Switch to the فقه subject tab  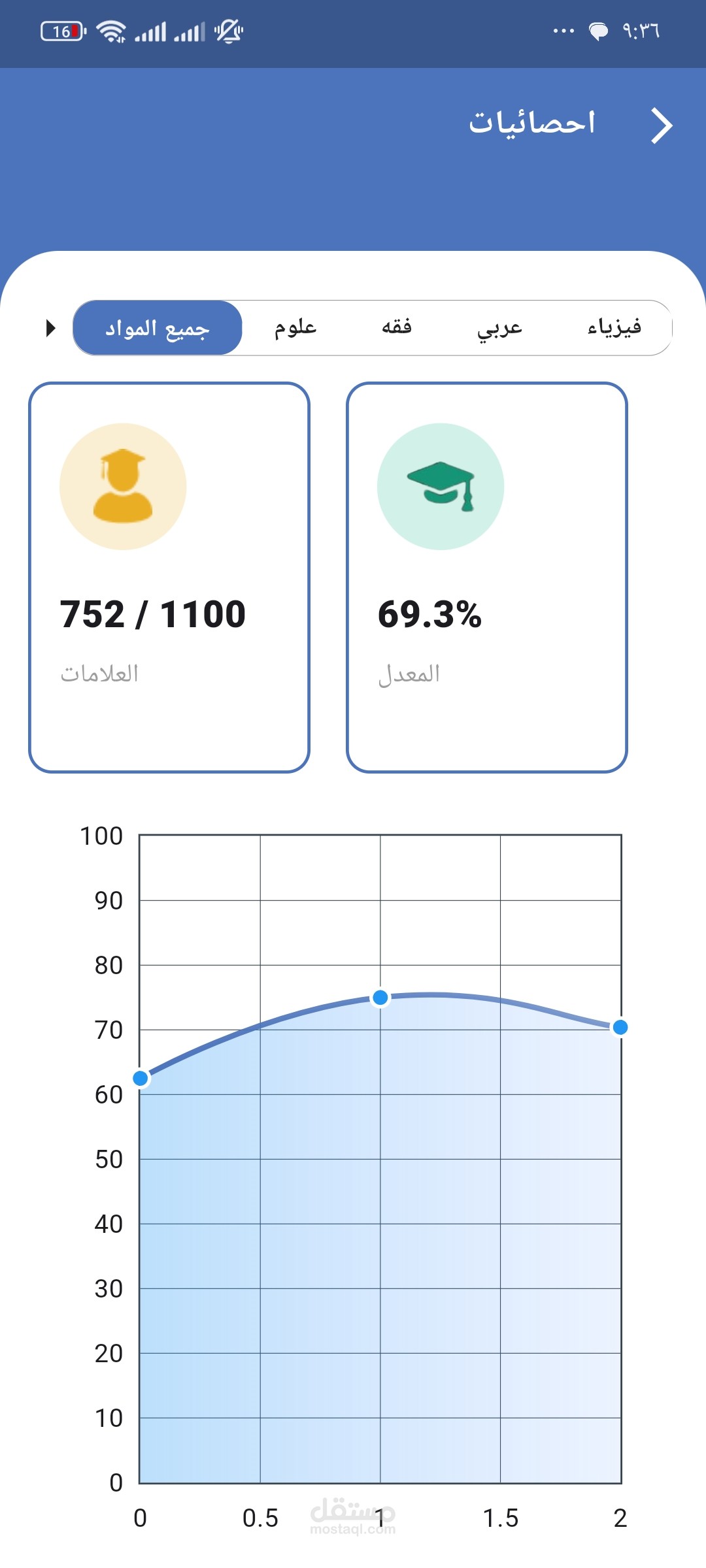point(396,328)
